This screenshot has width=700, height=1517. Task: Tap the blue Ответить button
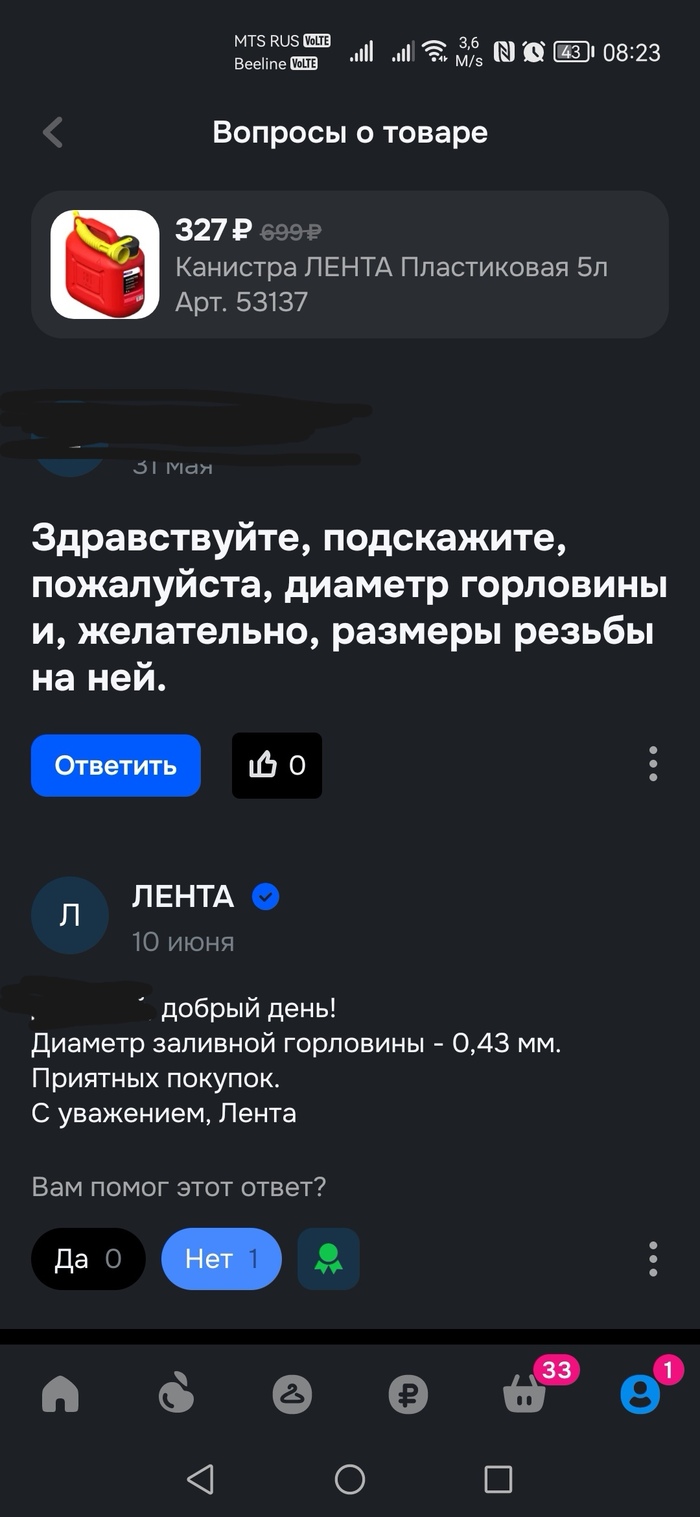[116, 766]
